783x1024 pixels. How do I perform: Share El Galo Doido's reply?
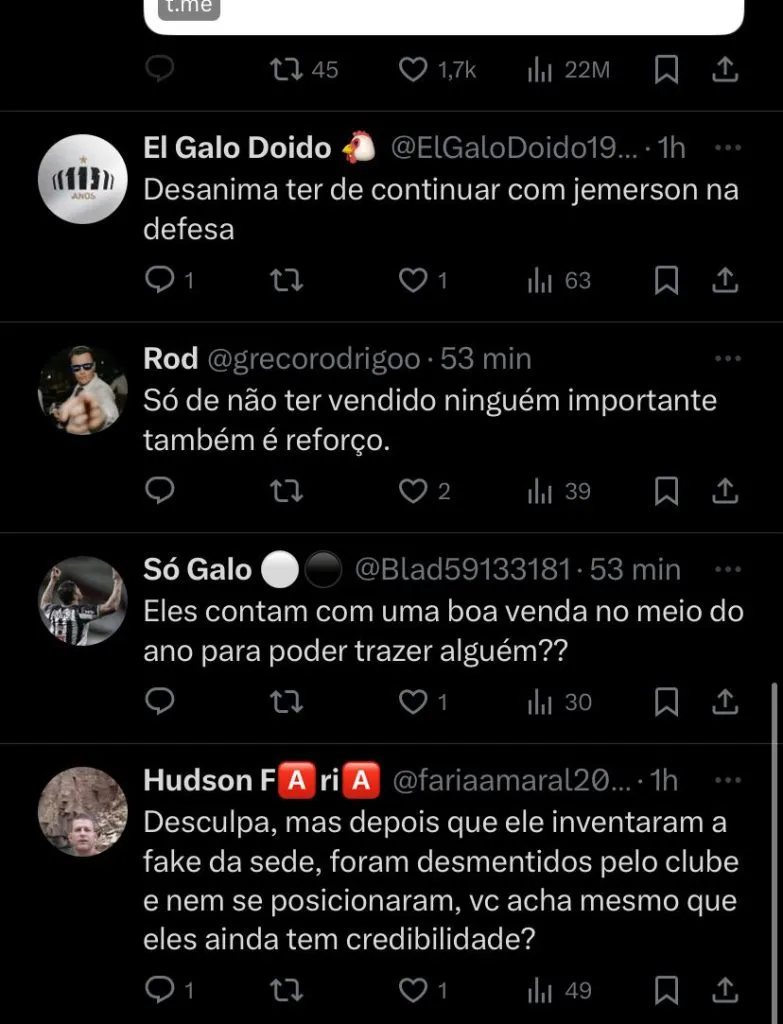(x=725, y=281)
